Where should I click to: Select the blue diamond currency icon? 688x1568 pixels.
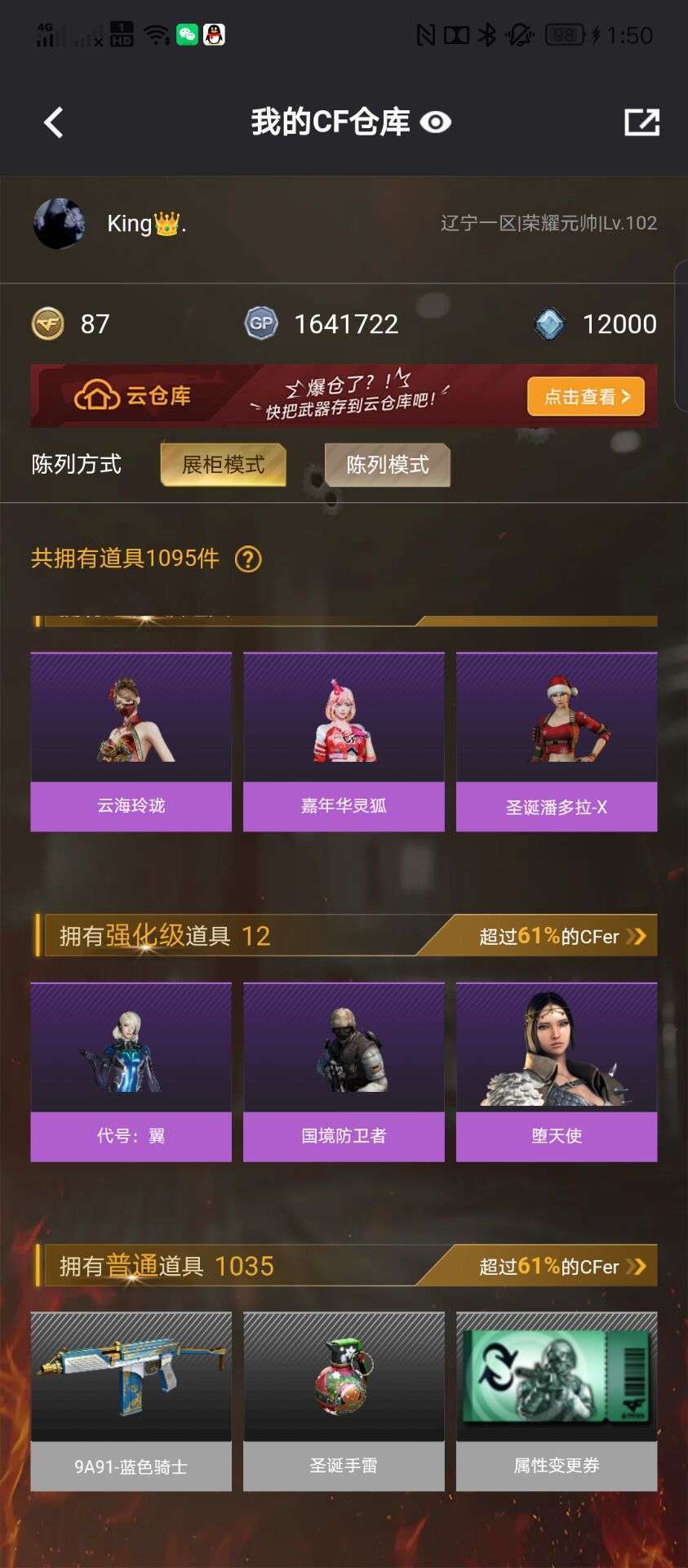pos(551,323)
